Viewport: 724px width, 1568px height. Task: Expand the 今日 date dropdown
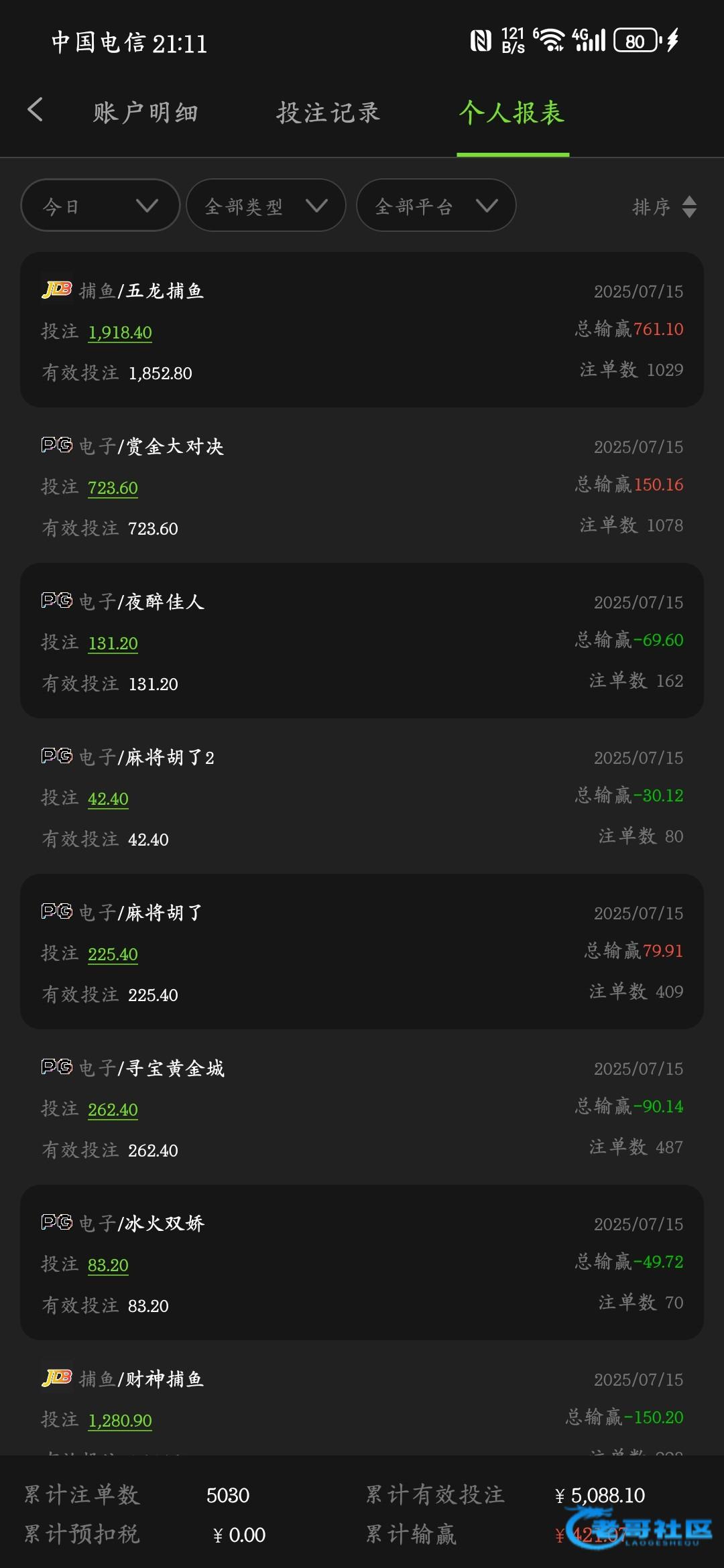(x=101, y=205)
